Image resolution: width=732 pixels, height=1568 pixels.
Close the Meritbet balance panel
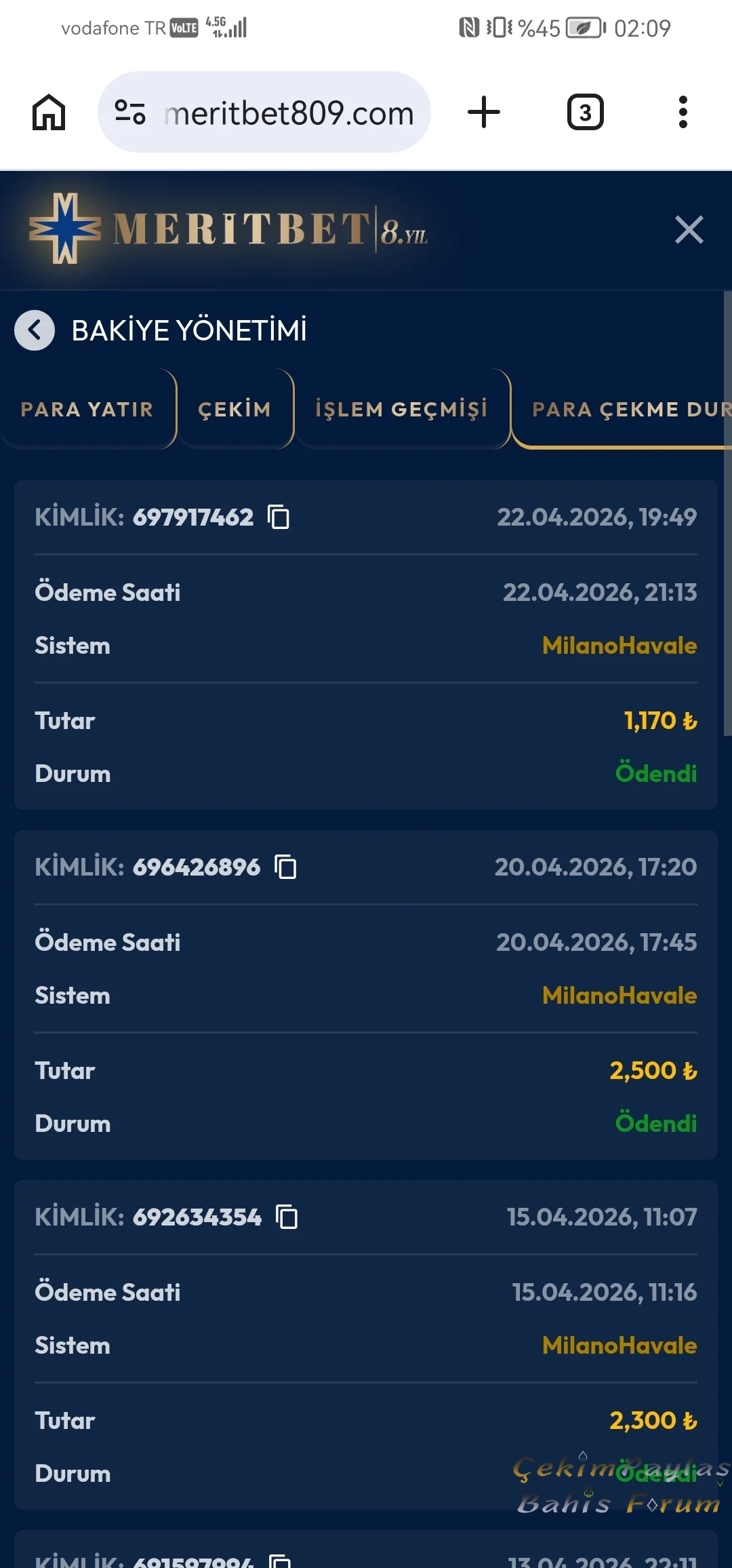(689, 230)
